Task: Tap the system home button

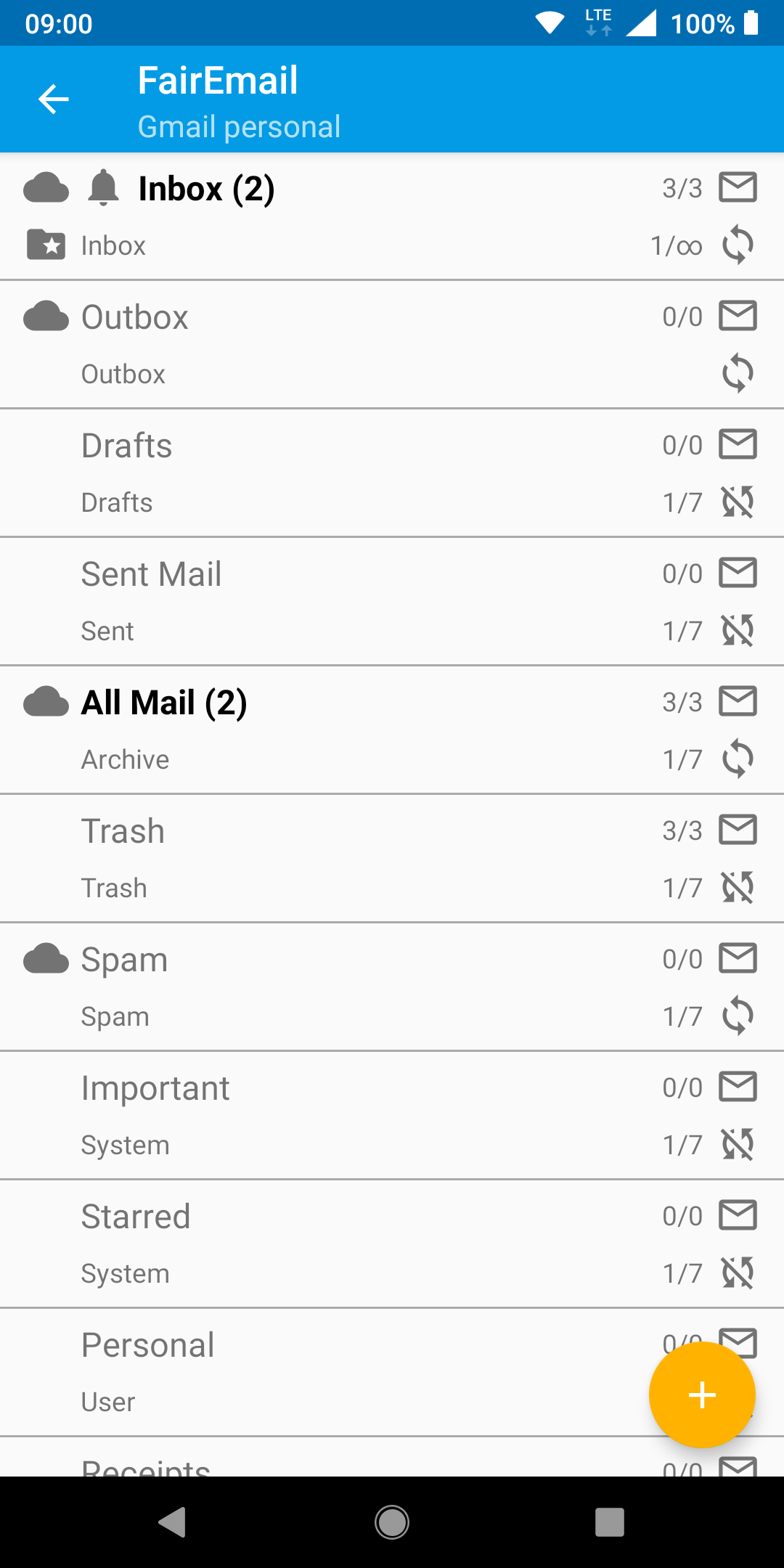Action: [x=392, y=1522]
